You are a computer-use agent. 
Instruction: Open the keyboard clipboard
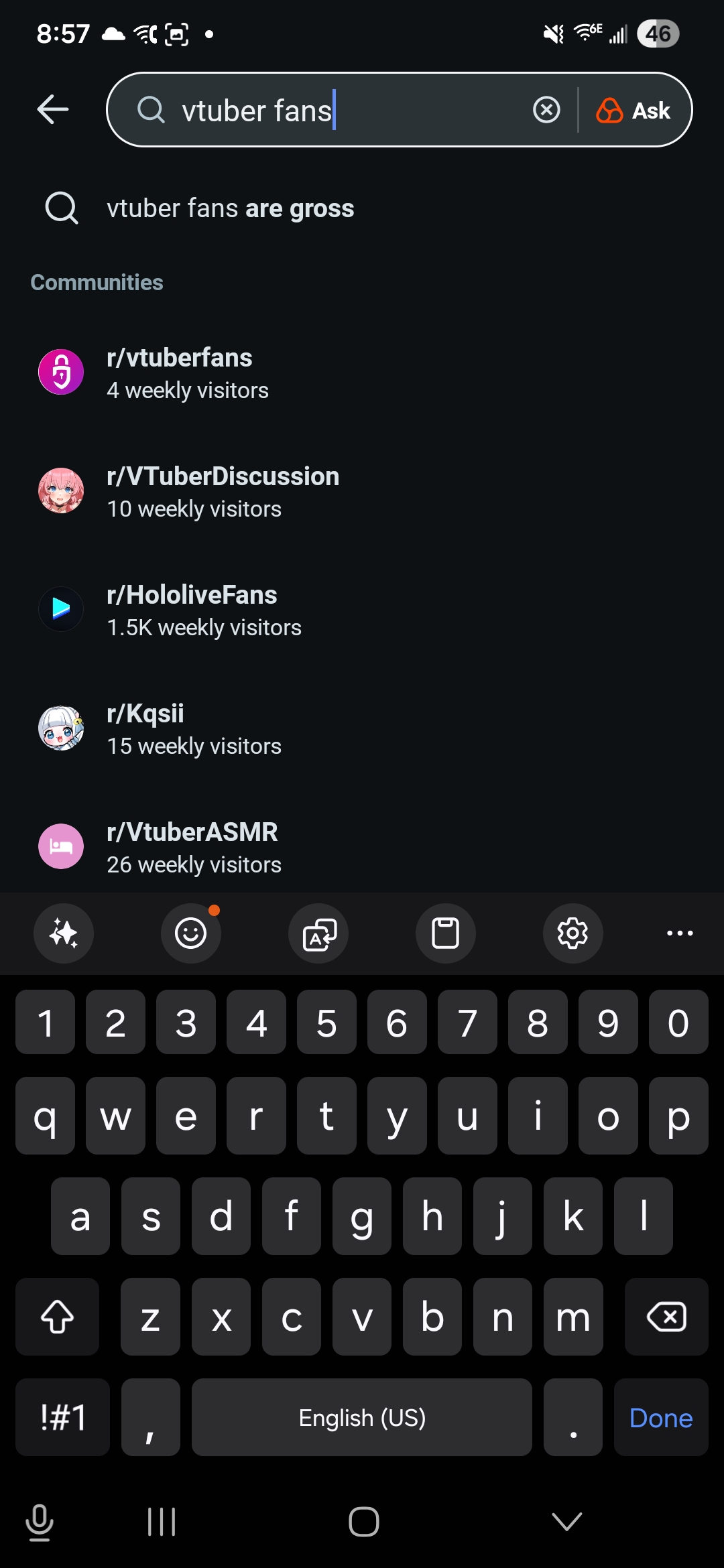tap(445, 933)
